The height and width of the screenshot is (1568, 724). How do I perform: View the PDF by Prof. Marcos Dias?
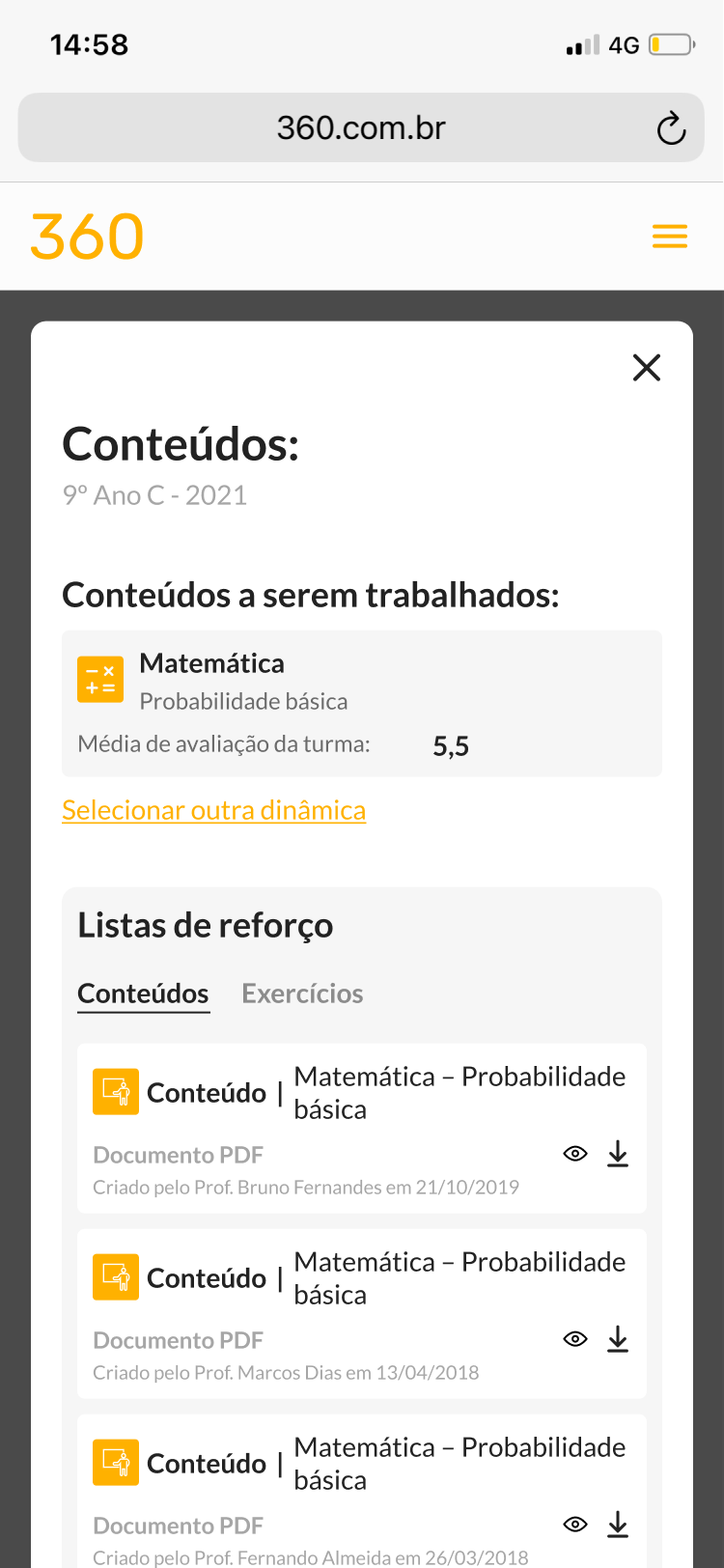(575, 1339)
